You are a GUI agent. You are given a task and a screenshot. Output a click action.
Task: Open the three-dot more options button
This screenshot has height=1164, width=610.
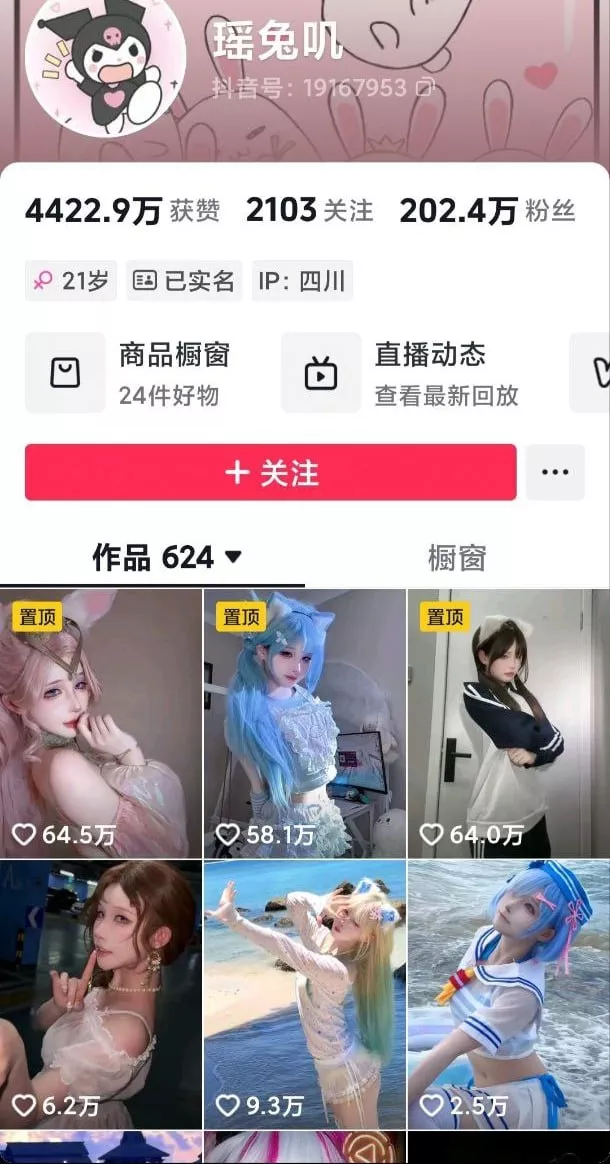(x=555, y=472)
